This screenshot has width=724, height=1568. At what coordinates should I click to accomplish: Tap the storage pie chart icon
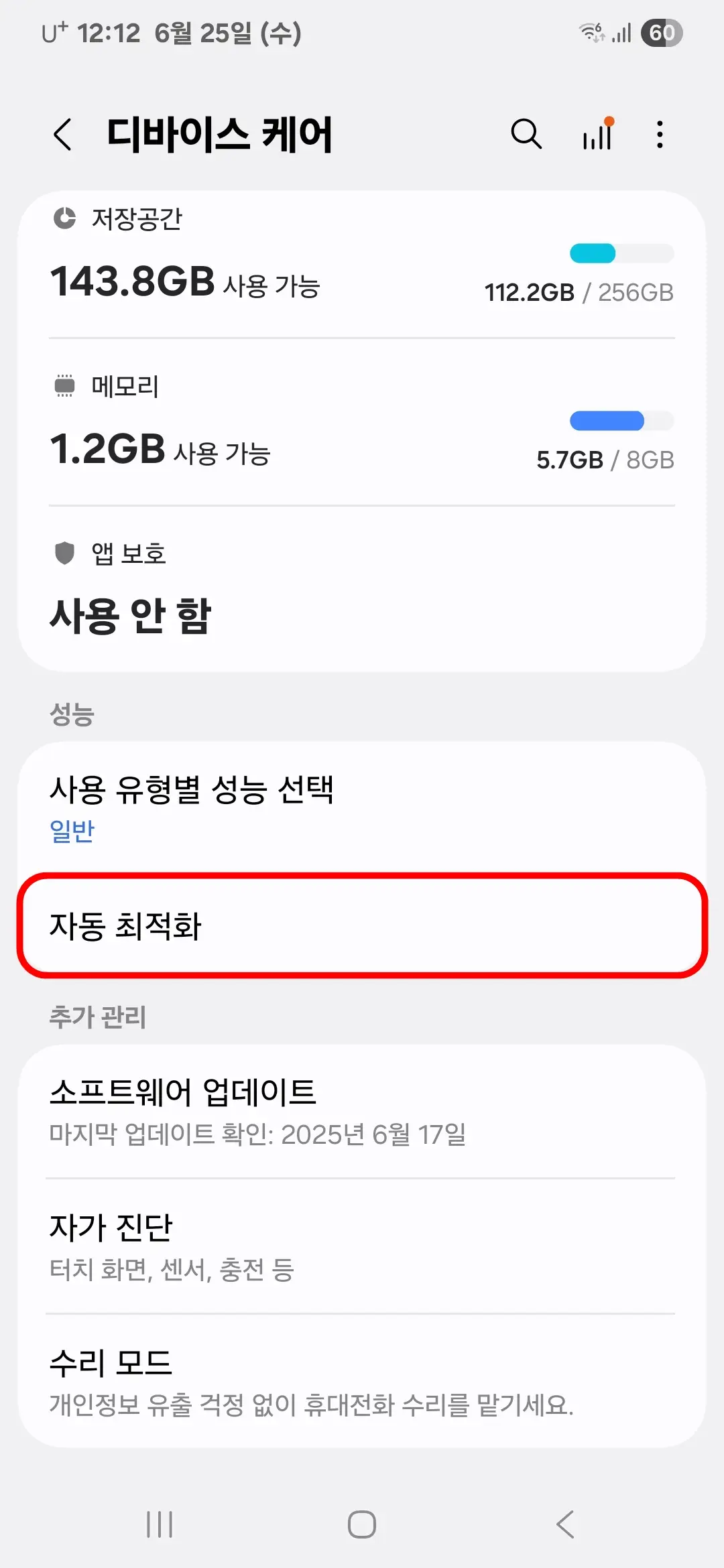(x=65, y=217)
